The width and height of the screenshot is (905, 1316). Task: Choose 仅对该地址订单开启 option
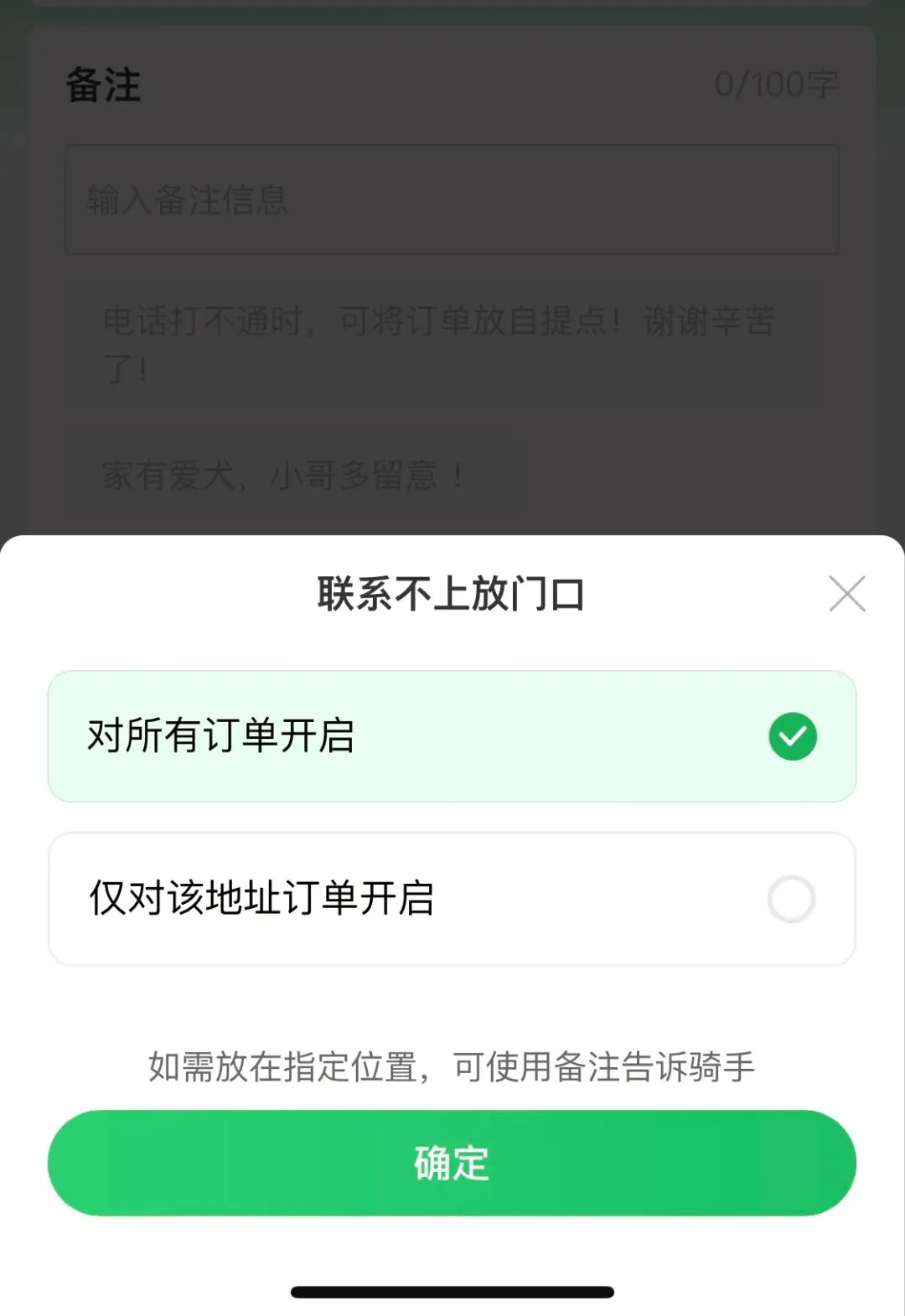tap(452, 899)
